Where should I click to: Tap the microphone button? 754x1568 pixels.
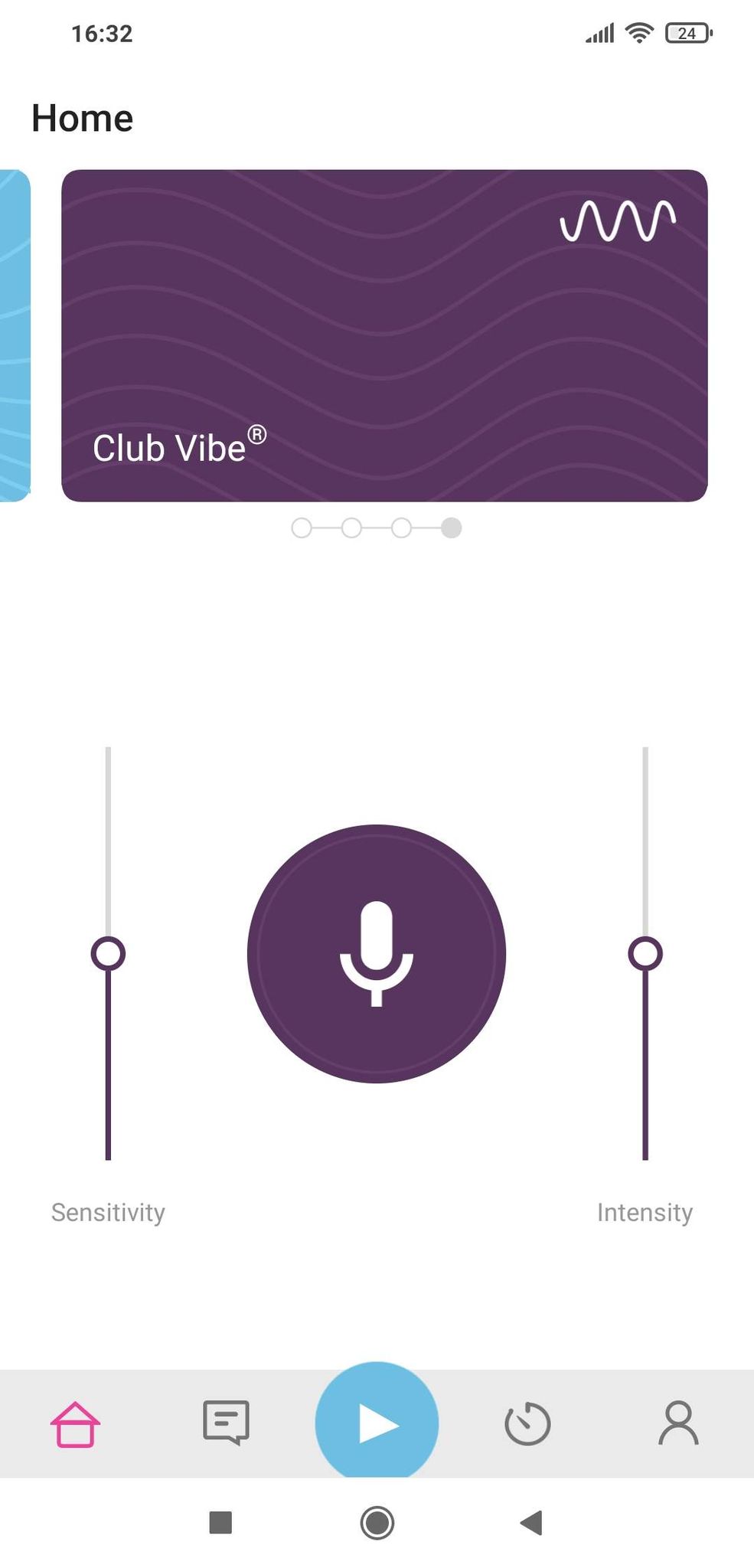(377, 953)
